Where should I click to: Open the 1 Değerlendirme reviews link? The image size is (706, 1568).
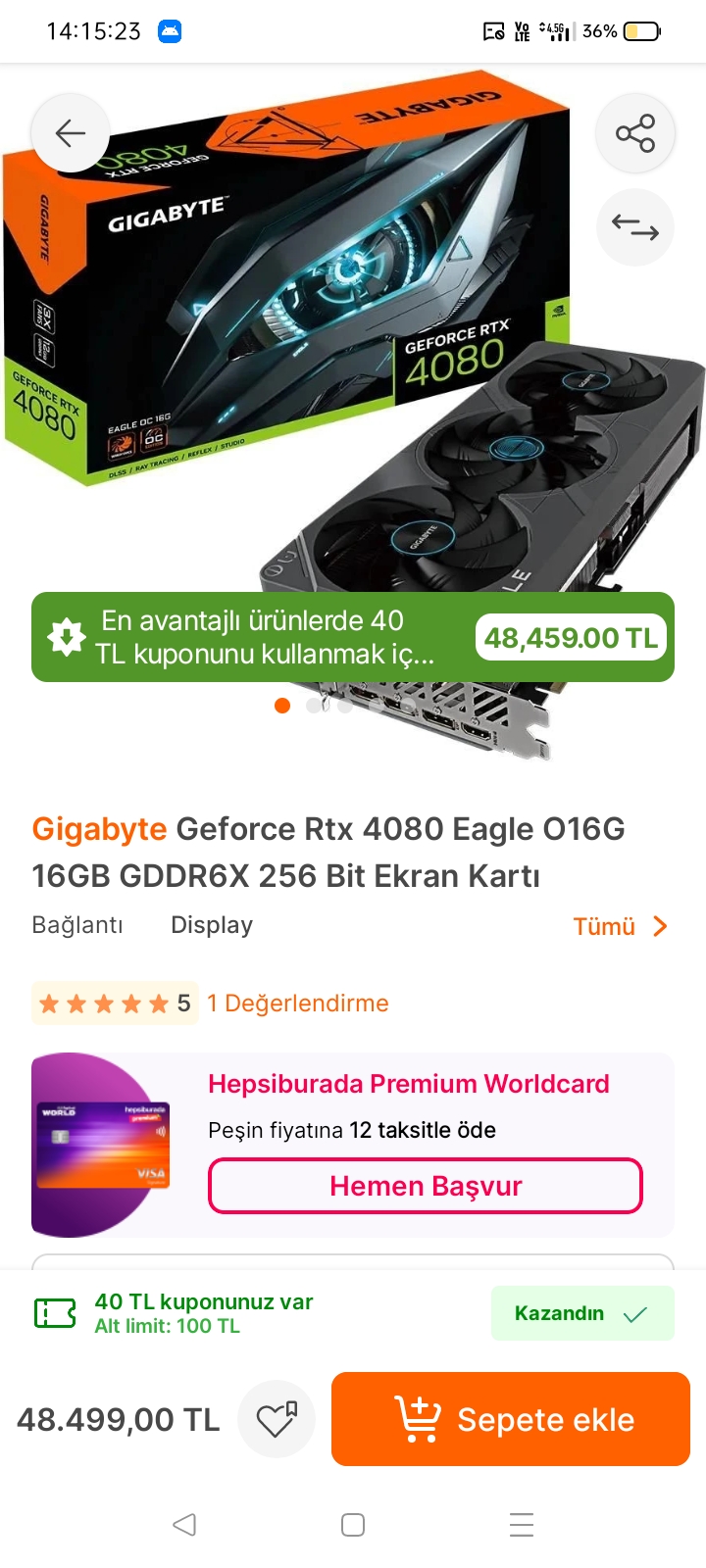point(297,1004)
